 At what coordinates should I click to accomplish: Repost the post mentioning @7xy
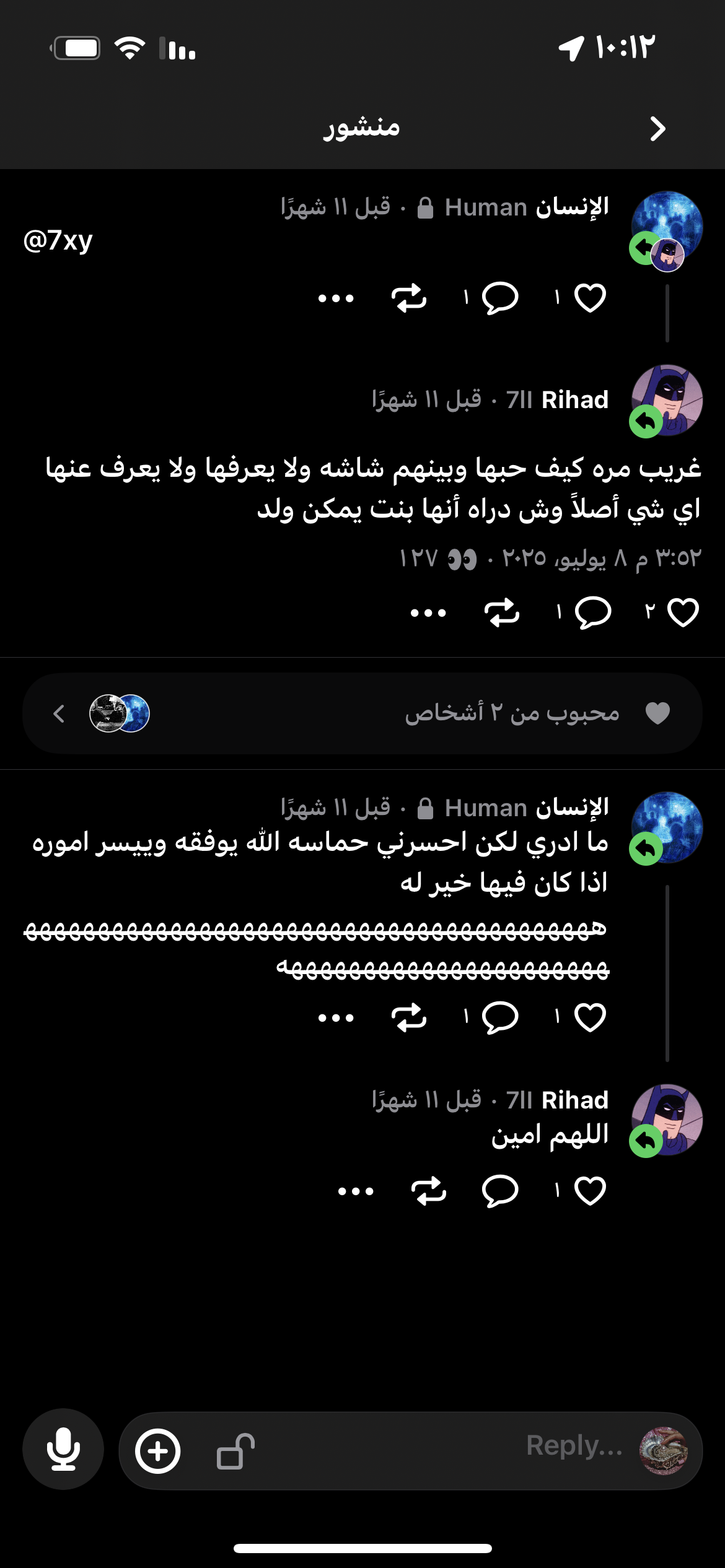coord(409,298)
